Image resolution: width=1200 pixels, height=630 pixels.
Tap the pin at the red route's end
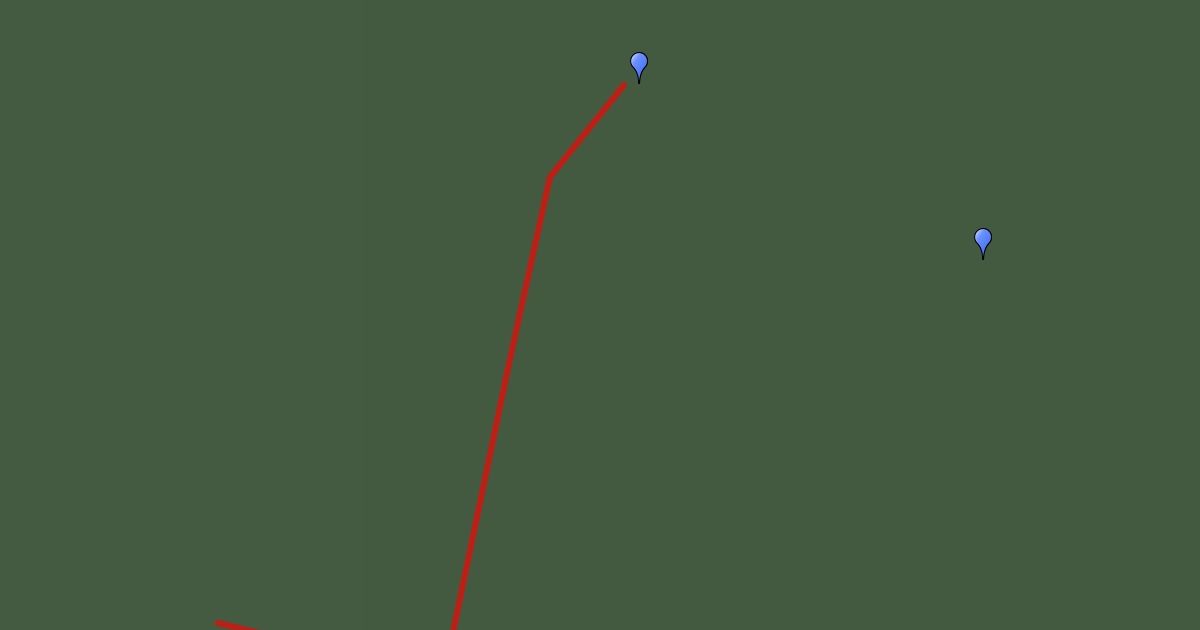click(639, 65)
